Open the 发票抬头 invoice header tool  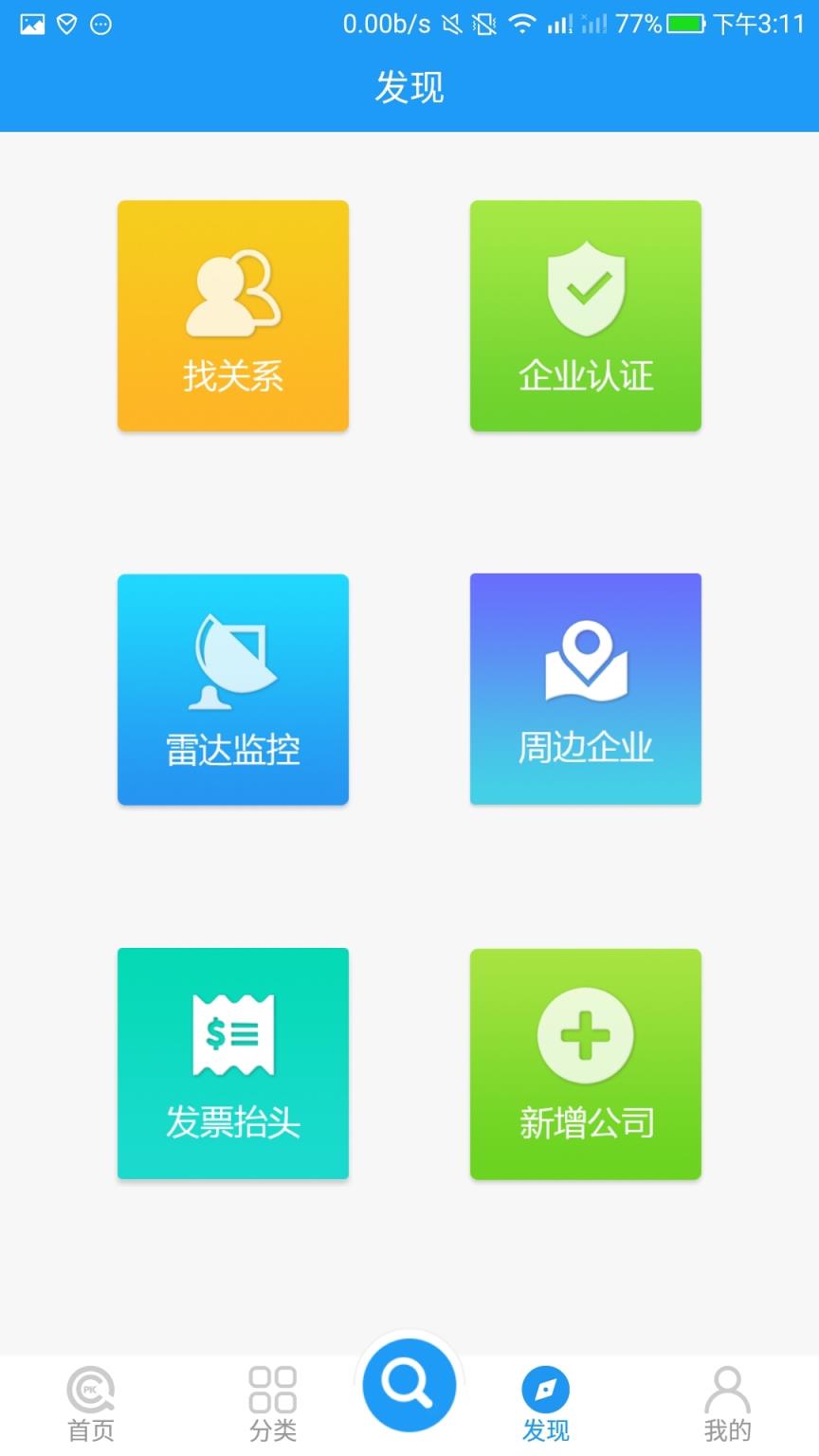pos(233,1065)
